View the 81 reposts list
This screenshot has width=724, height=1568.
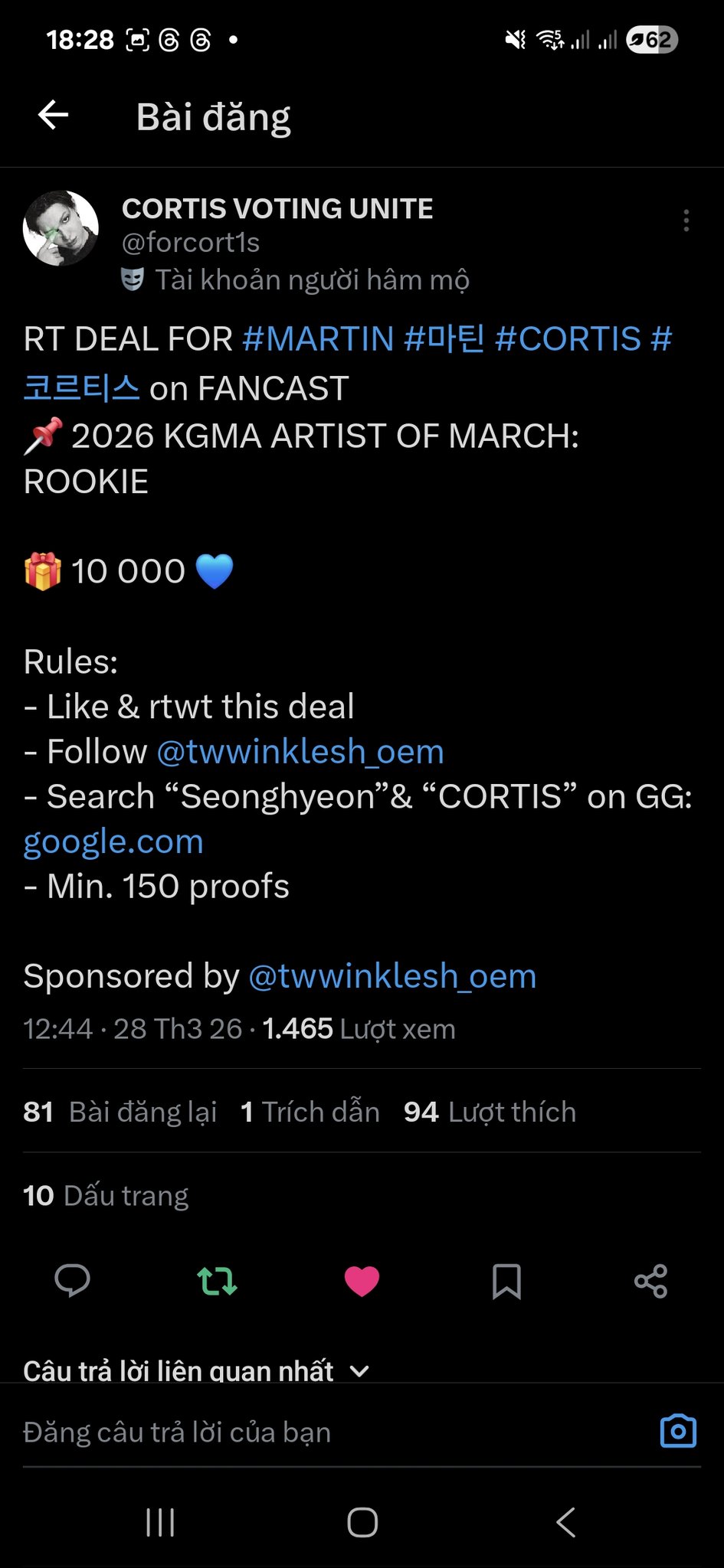click(x=120, y=1112)
